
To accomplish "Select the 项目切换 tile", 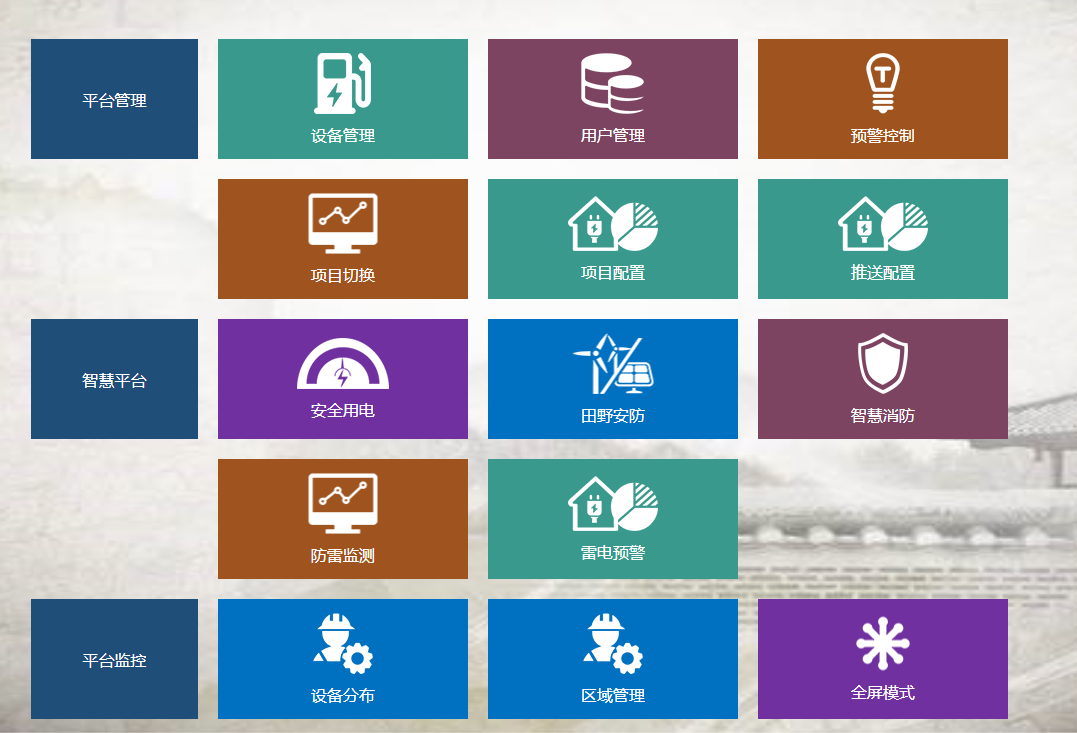I will point(342,239).
